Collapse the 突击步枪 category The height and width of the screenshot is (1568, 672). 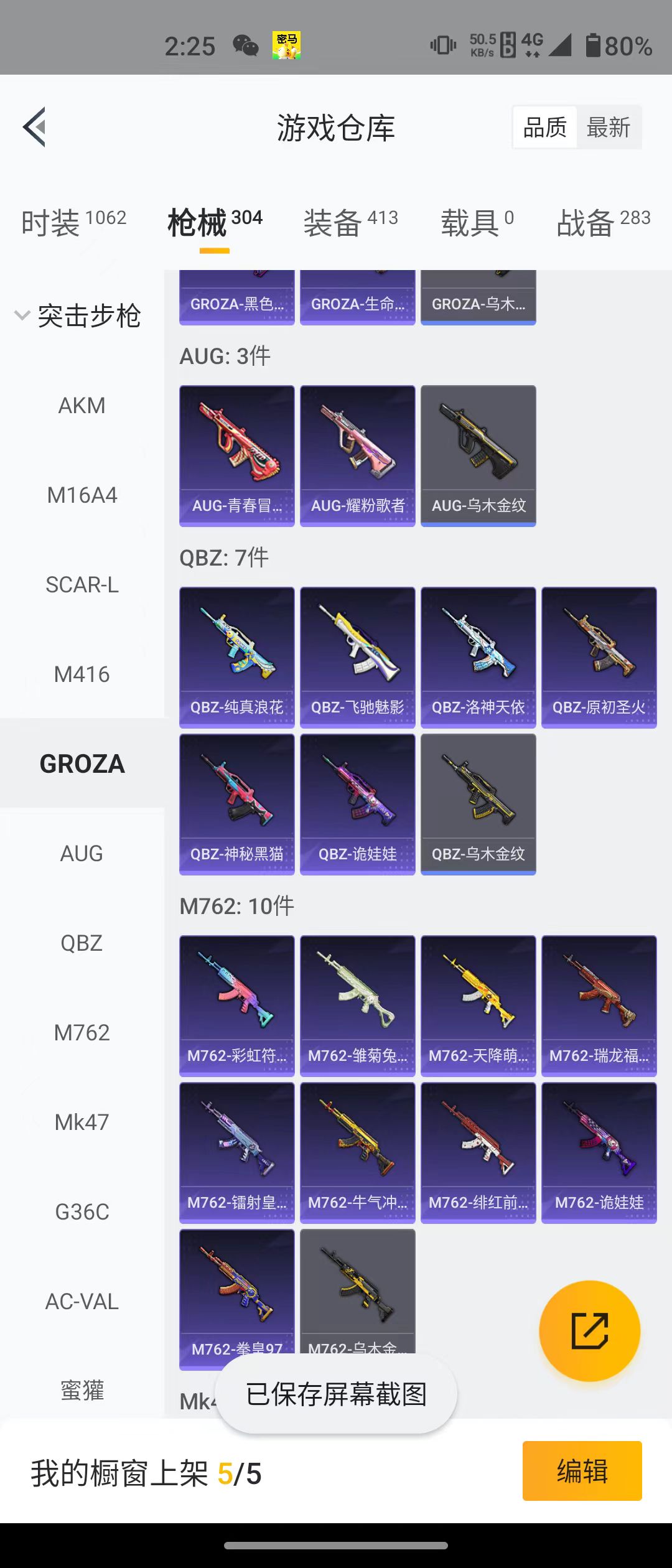click(x=78, y=316)
